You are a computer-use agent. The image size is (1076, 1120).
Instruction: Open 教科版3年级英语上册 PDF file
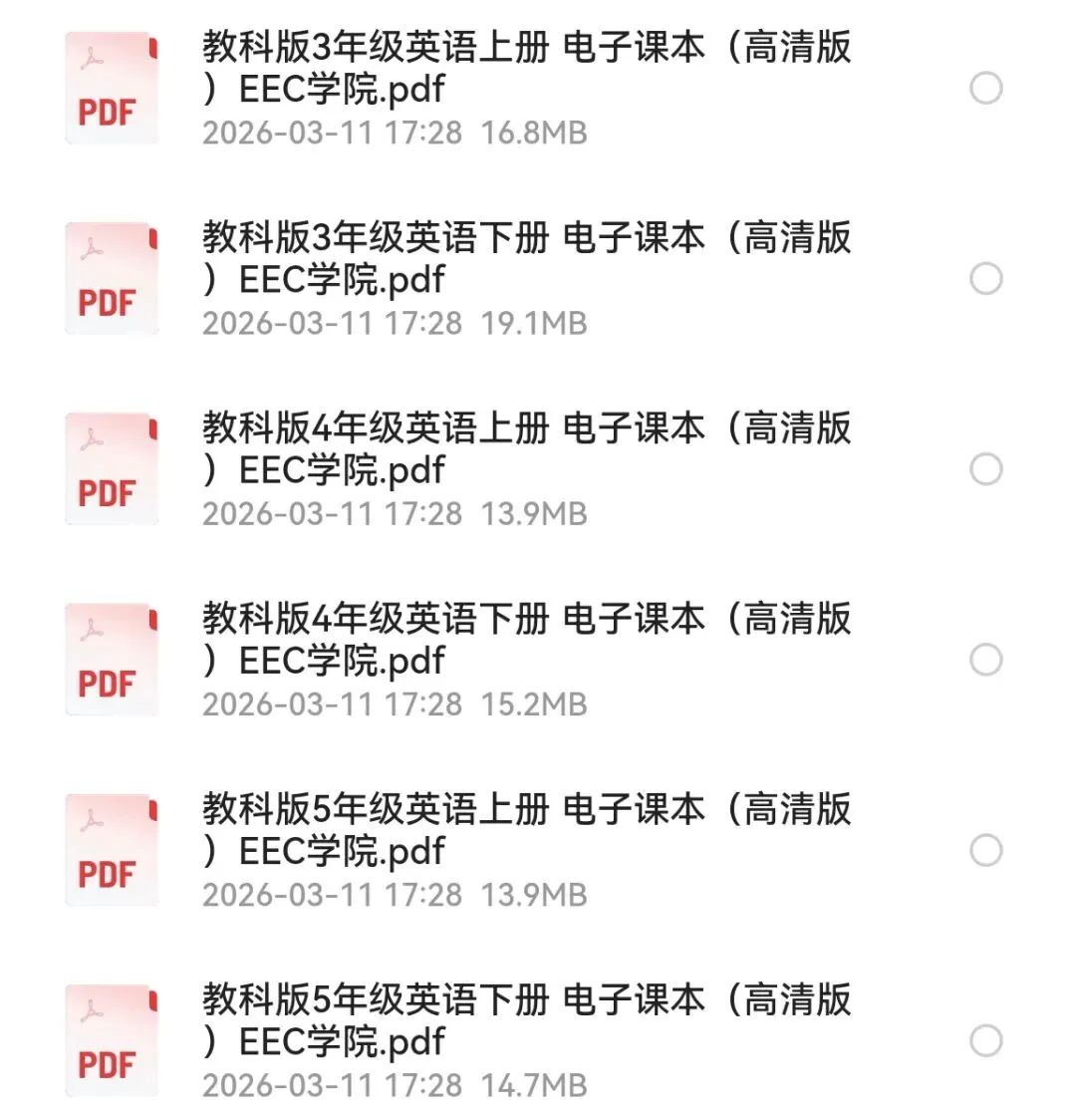526,68
